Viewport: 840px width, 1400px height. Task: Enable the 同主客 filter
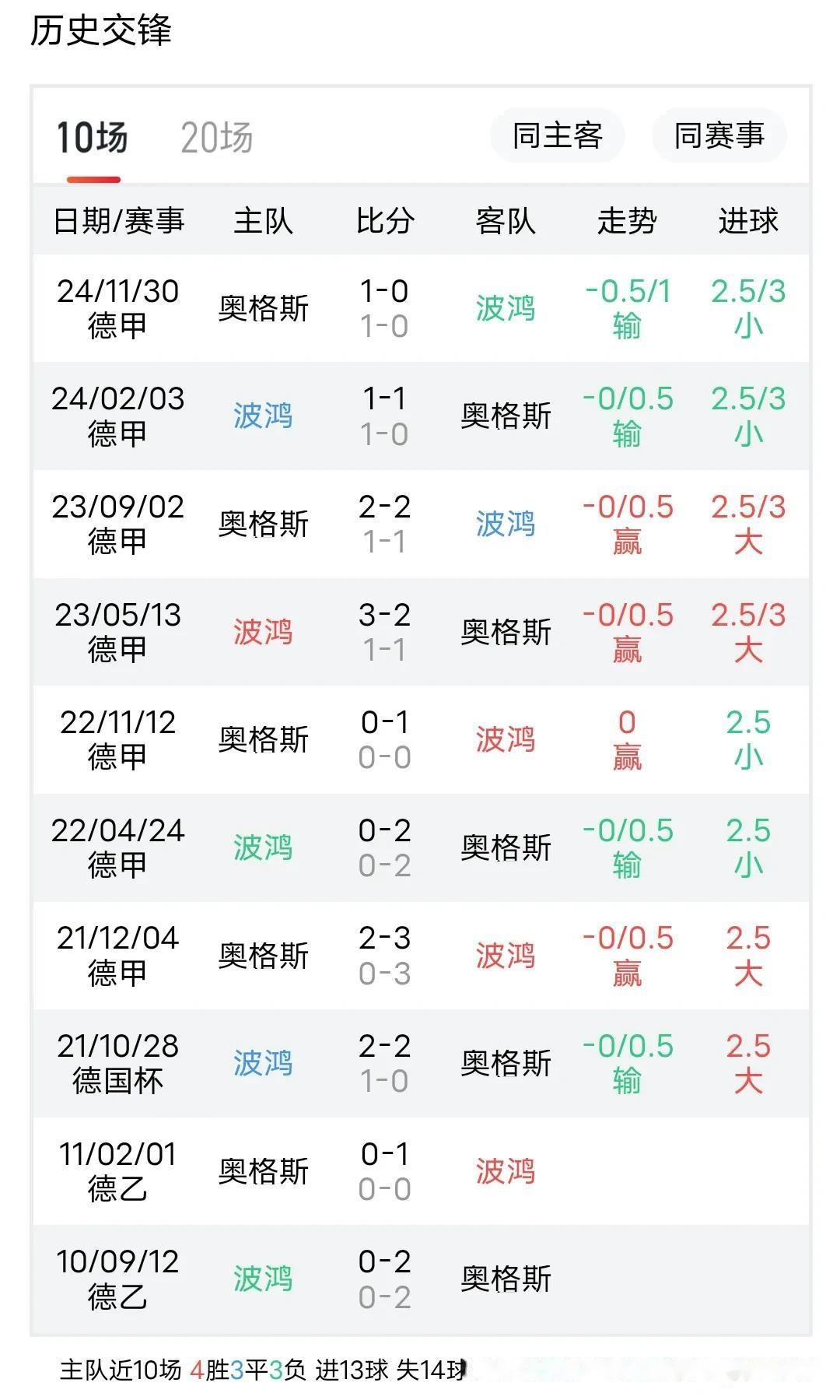pyautogui.click(x=558, y=135)
